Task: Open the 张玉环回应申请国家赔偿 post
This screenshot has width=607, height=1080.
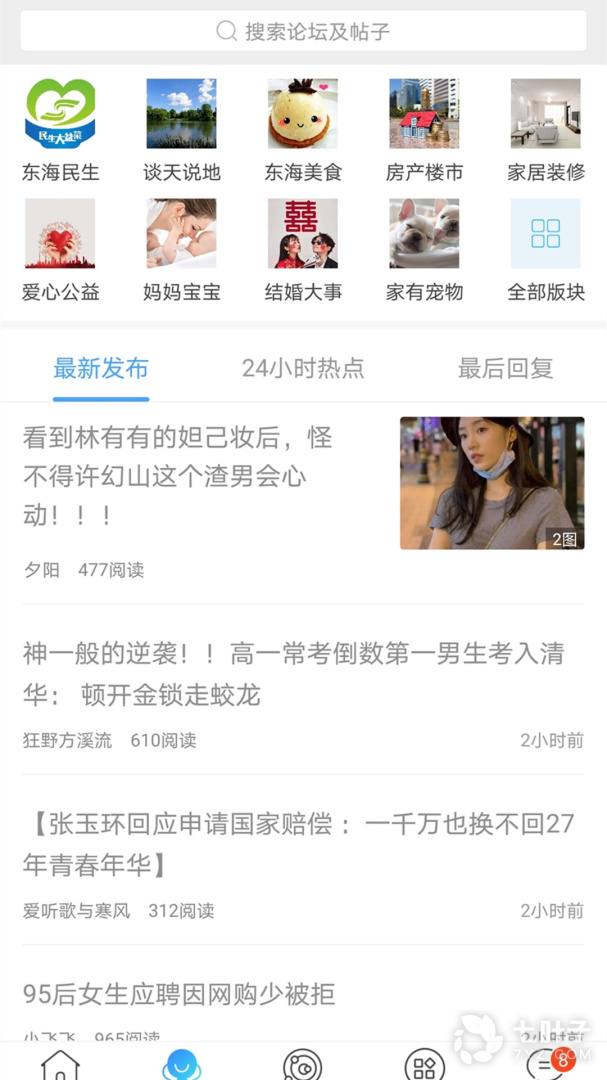Action: click(x=298, y=843)
